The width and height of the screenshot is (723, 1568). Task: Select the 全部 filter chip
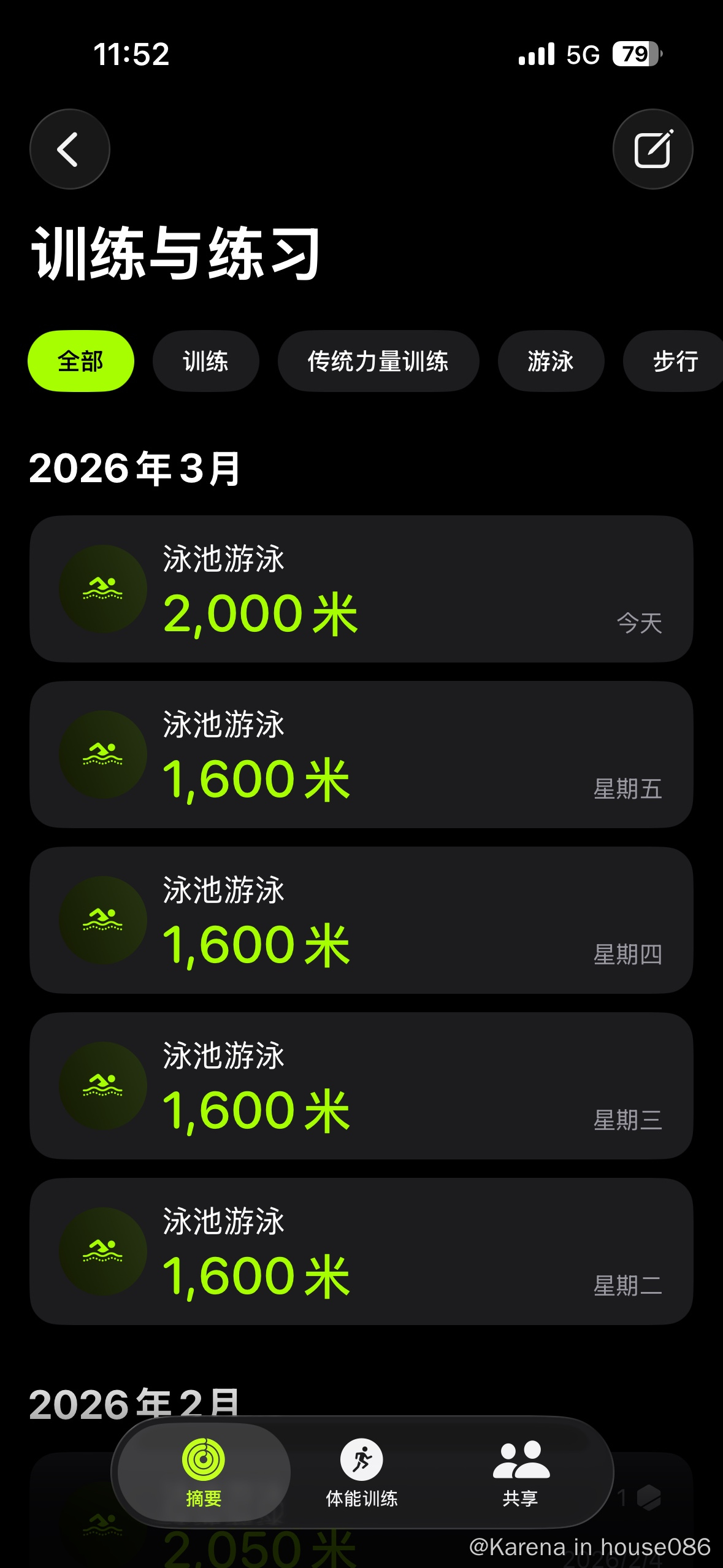click(81, 361)
